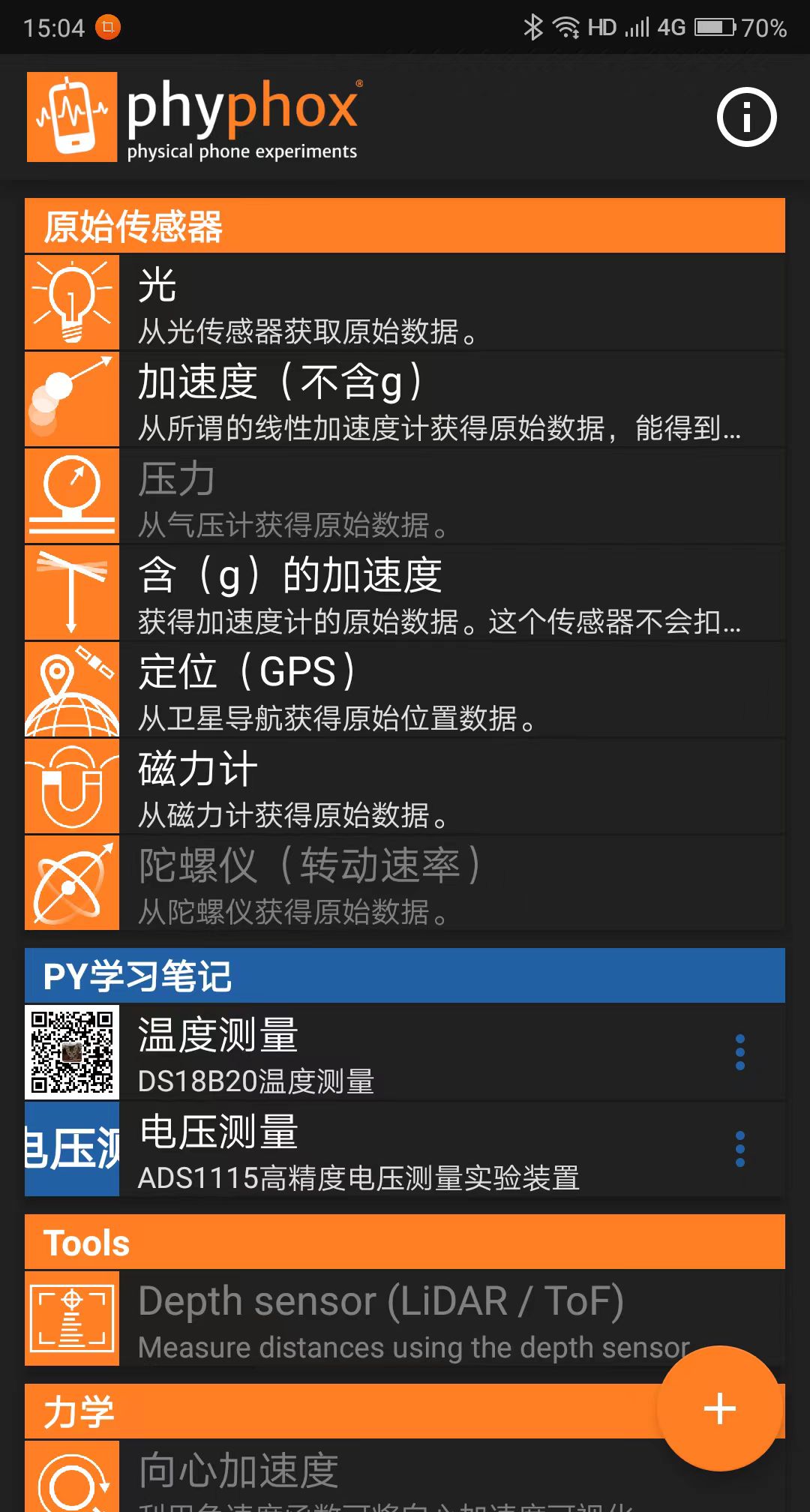
Task: Open the 光 light sensor experiment
Action: coord(405,303)
